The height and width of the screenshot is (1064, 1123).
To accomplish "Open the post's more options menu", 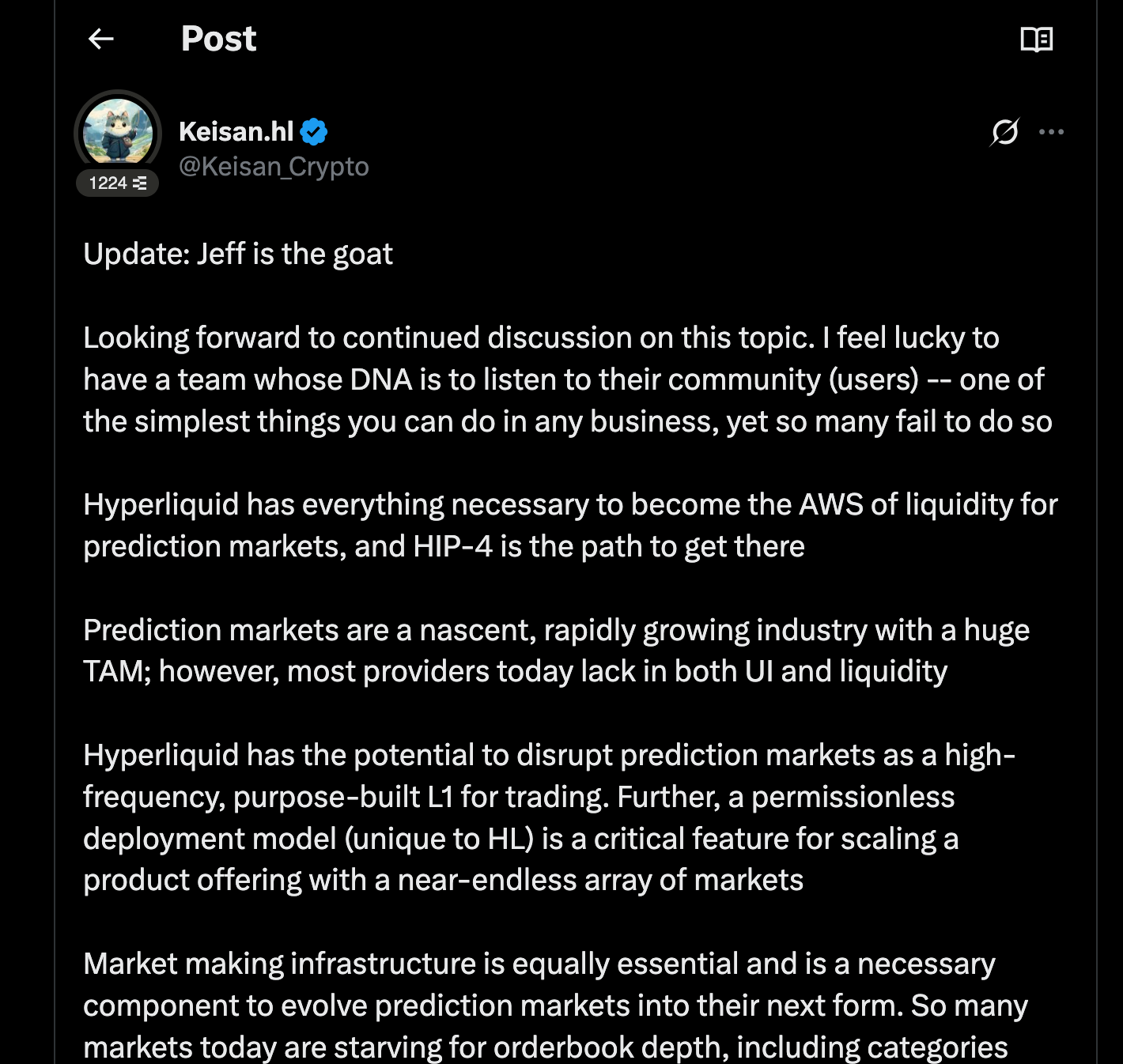I will pos(1051,132).
